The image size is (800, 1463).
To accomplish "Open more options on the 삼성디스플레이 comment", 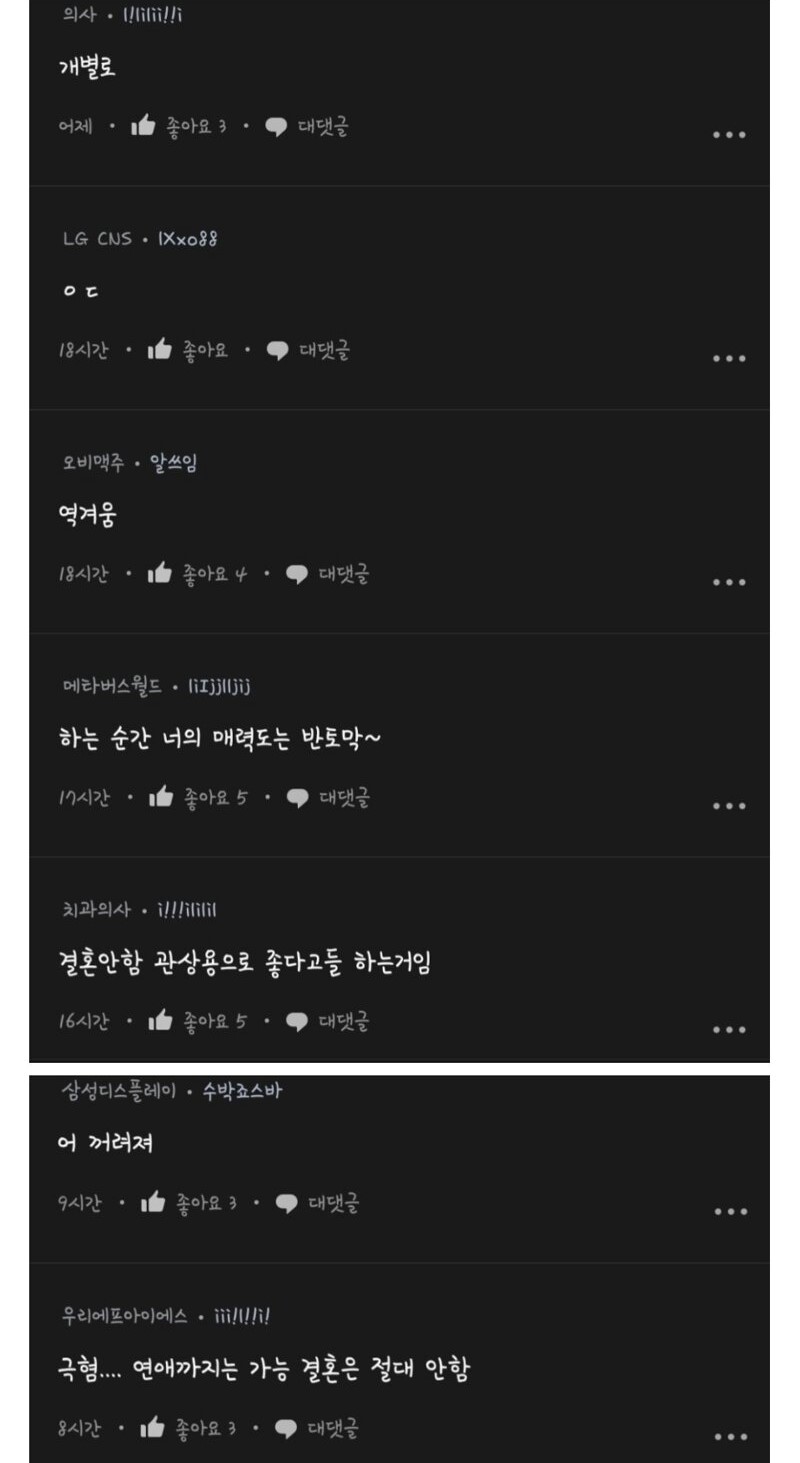I will point(730,1212).
